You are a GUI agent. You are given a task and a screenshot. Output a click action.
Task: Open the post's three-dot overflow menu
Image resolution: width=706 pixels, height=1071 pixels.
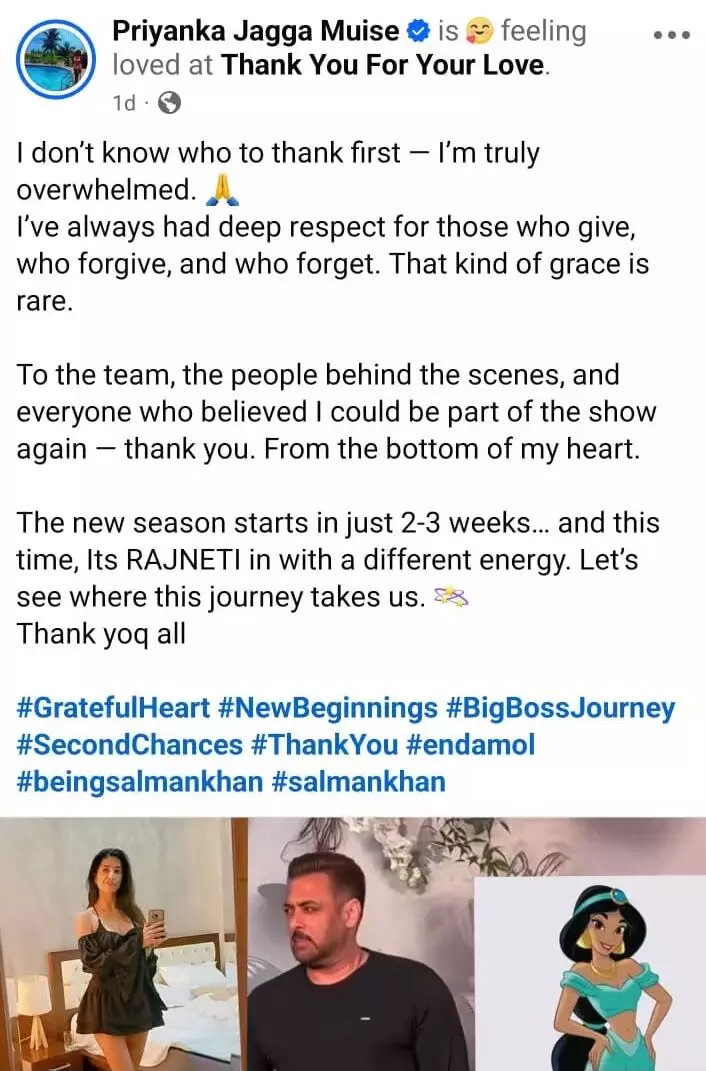click(671, 33)
